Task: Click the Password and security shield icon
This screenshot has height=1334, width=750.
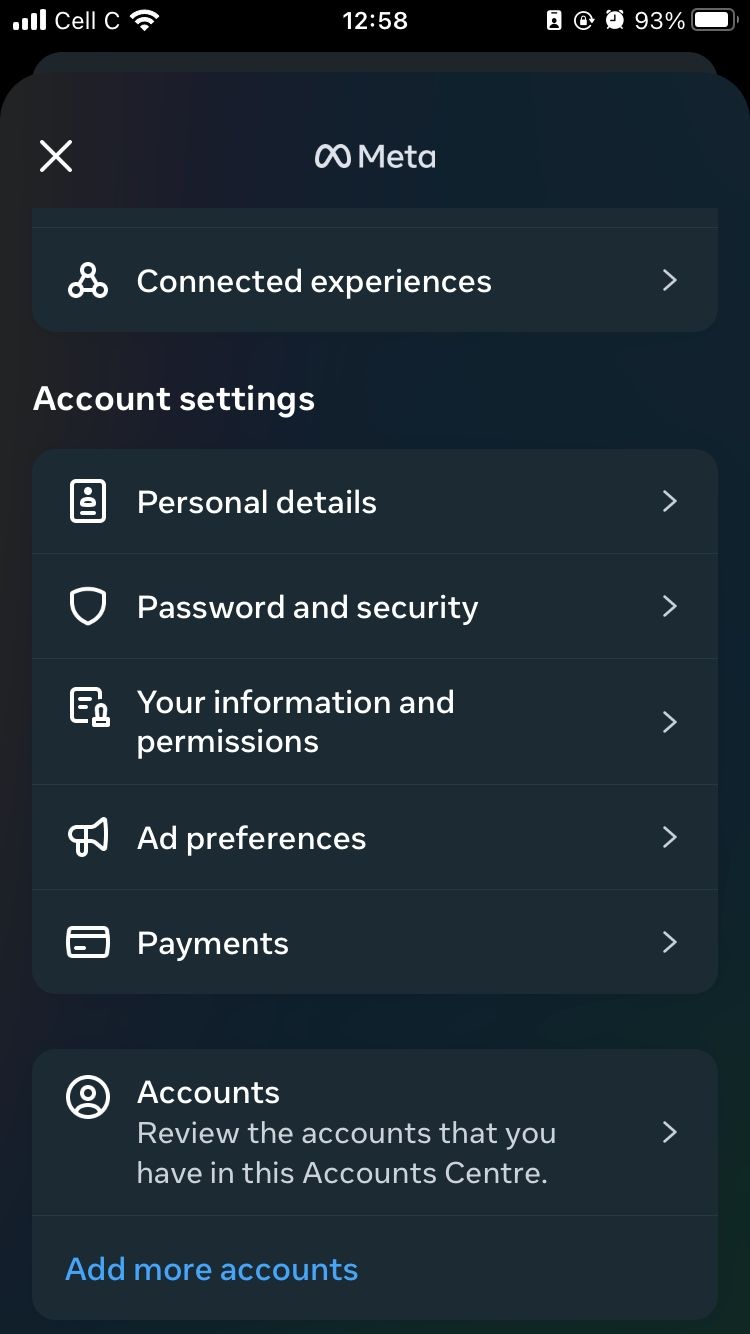Action: click(x=88, y=606)
